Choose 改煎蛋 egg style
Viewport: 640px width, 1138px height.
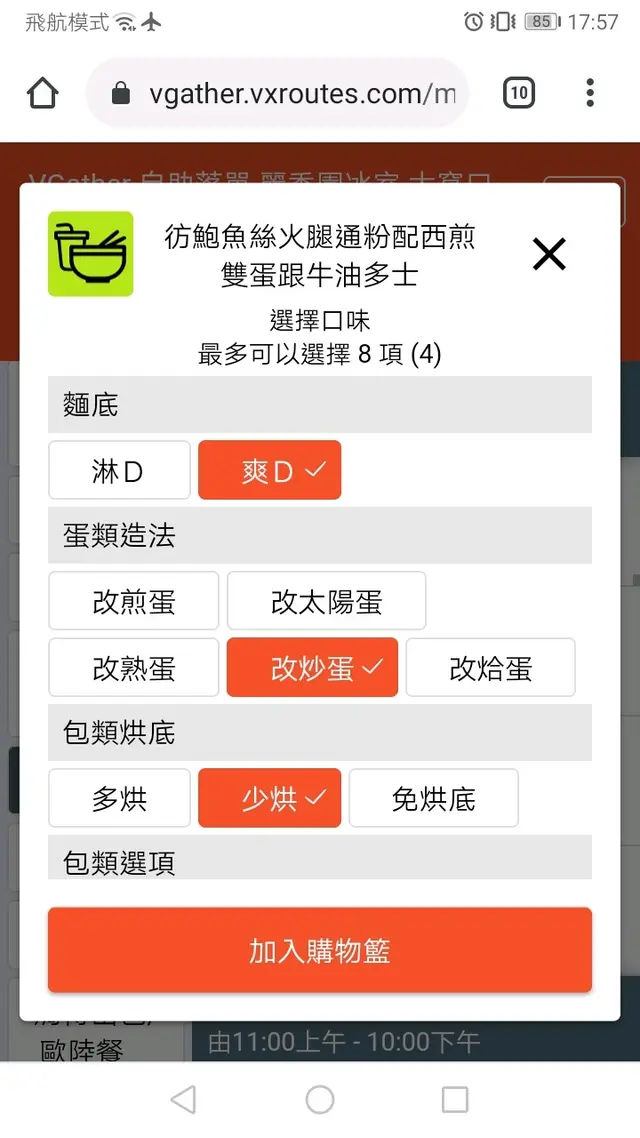[134, 602]
